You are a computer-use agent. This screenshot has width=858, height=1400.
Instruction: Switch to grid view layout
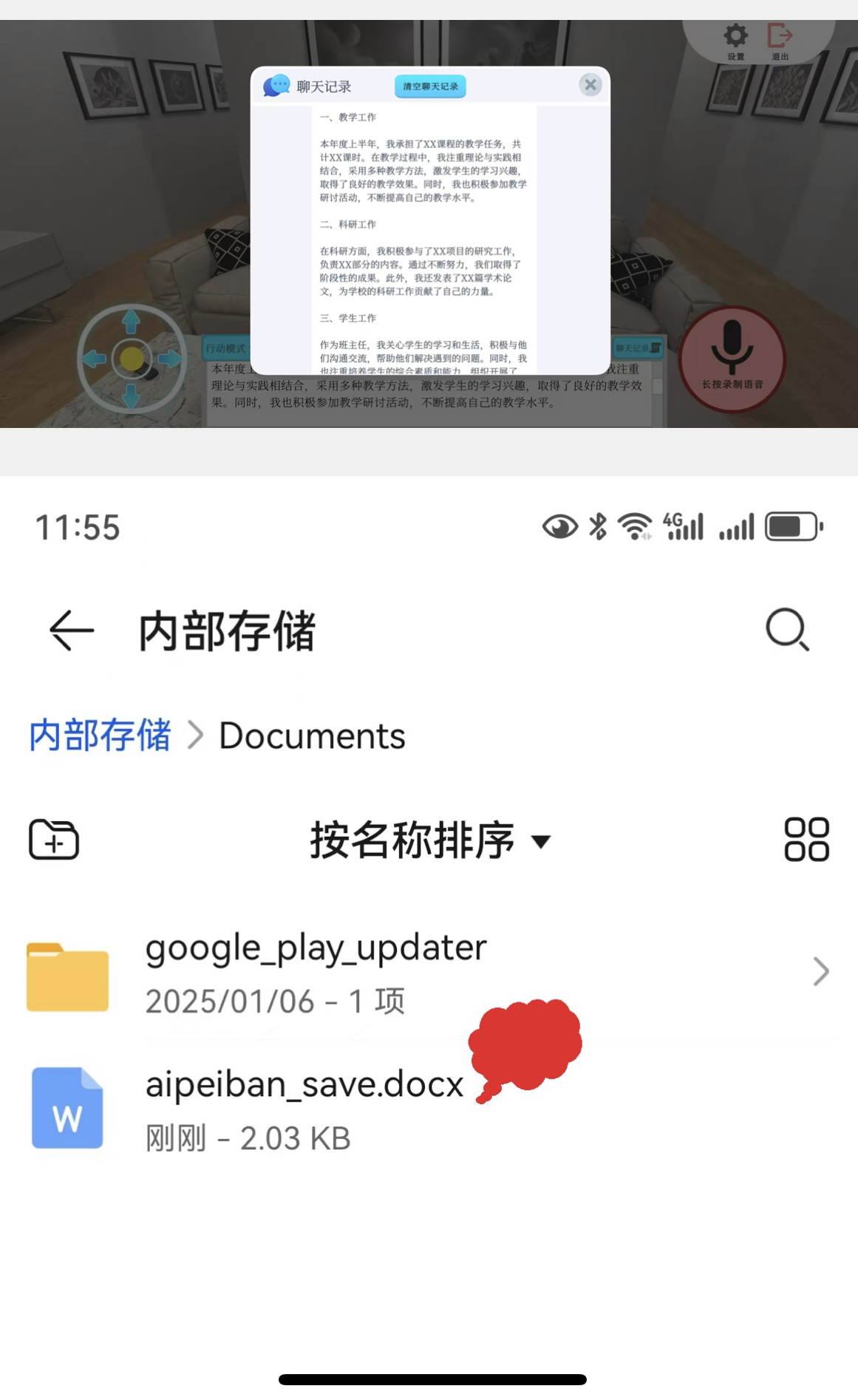806,840
